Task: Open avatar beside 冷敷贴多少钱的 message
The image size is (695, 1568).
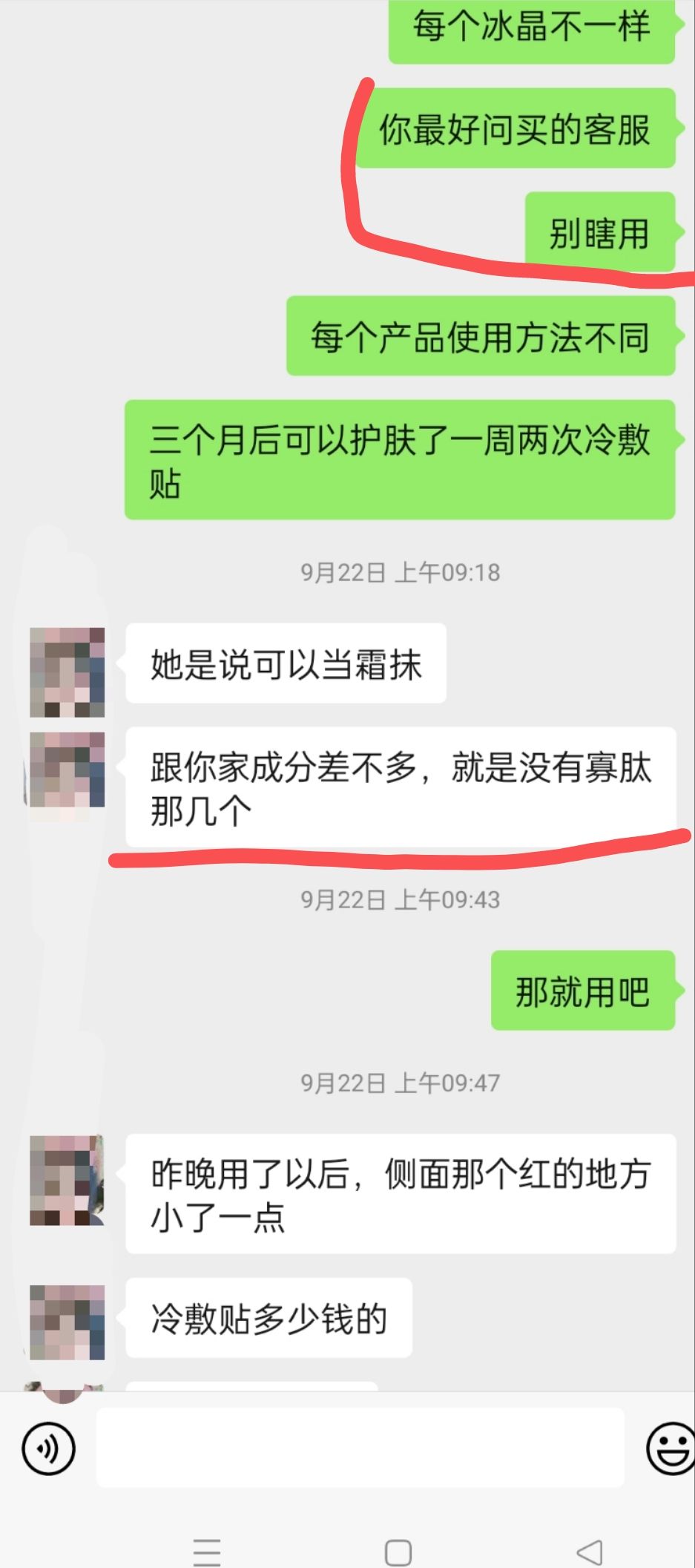Action: pos(67,1322)
